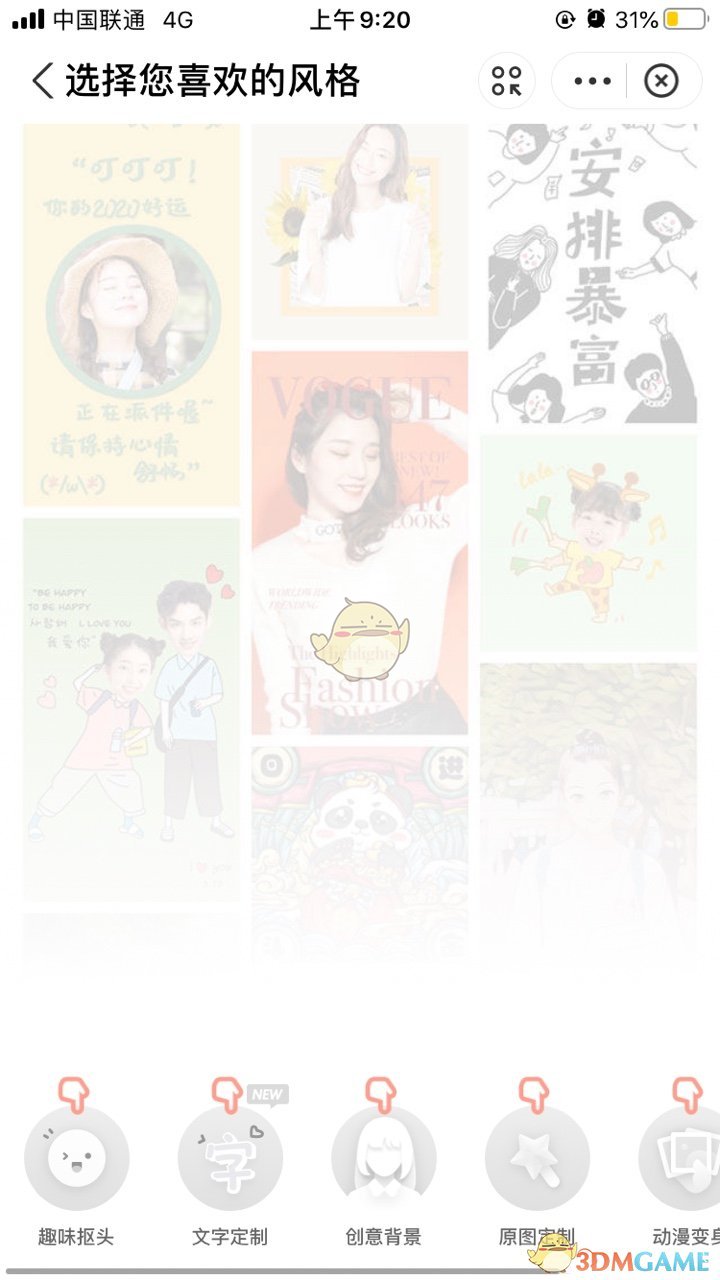This screenshot has height=1280, width=720.
Task: Select the 趣味抠头 category
Action: click(x=76, y=1160)
